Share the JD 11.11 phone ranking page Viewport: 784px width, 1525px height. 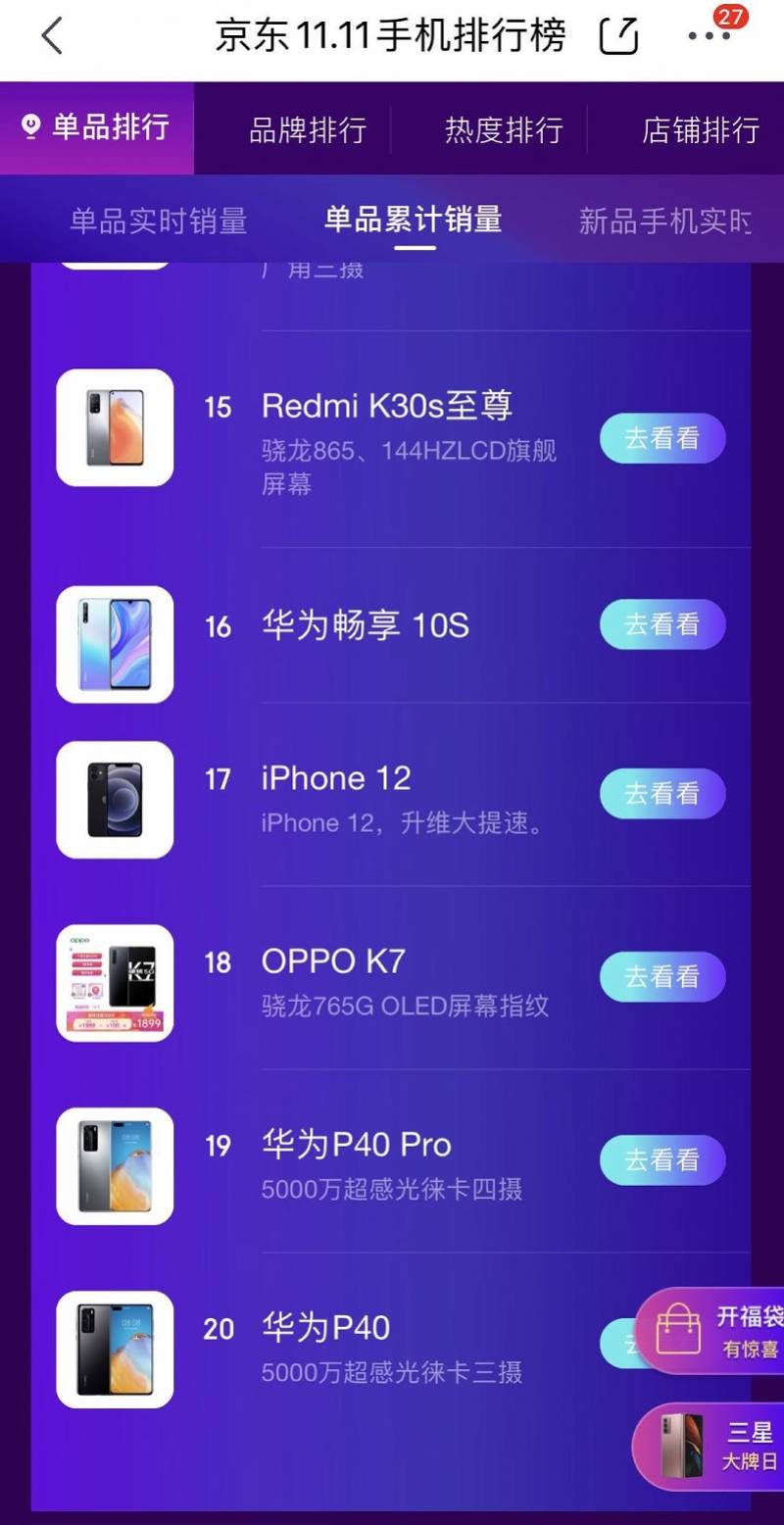coord(618,37)
